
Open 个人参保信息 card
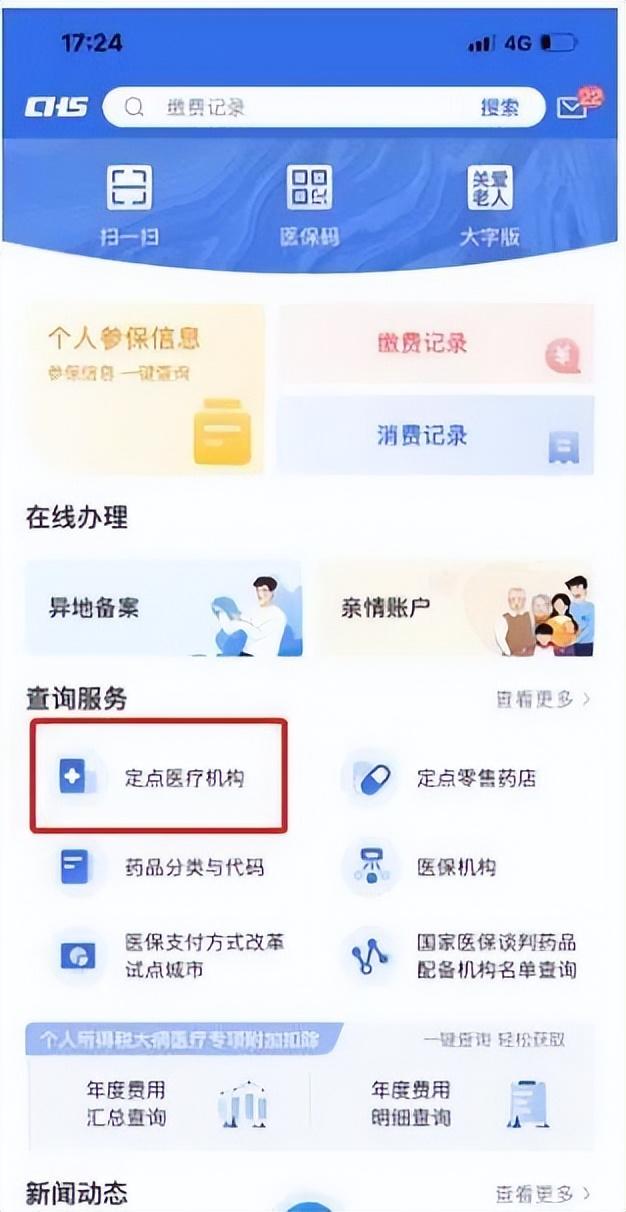point(145,388)
